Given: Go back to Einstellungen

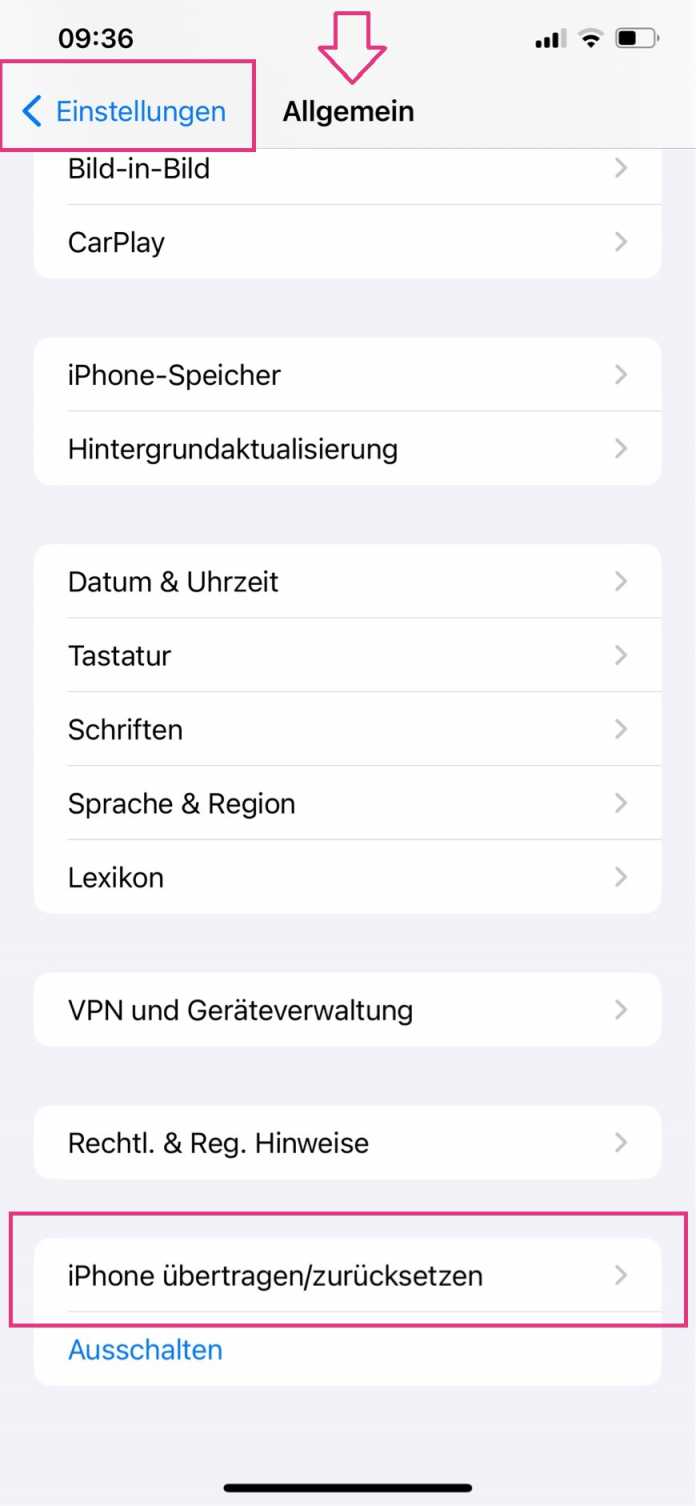Looking at the screenshot, I should [x=126, y=111].
